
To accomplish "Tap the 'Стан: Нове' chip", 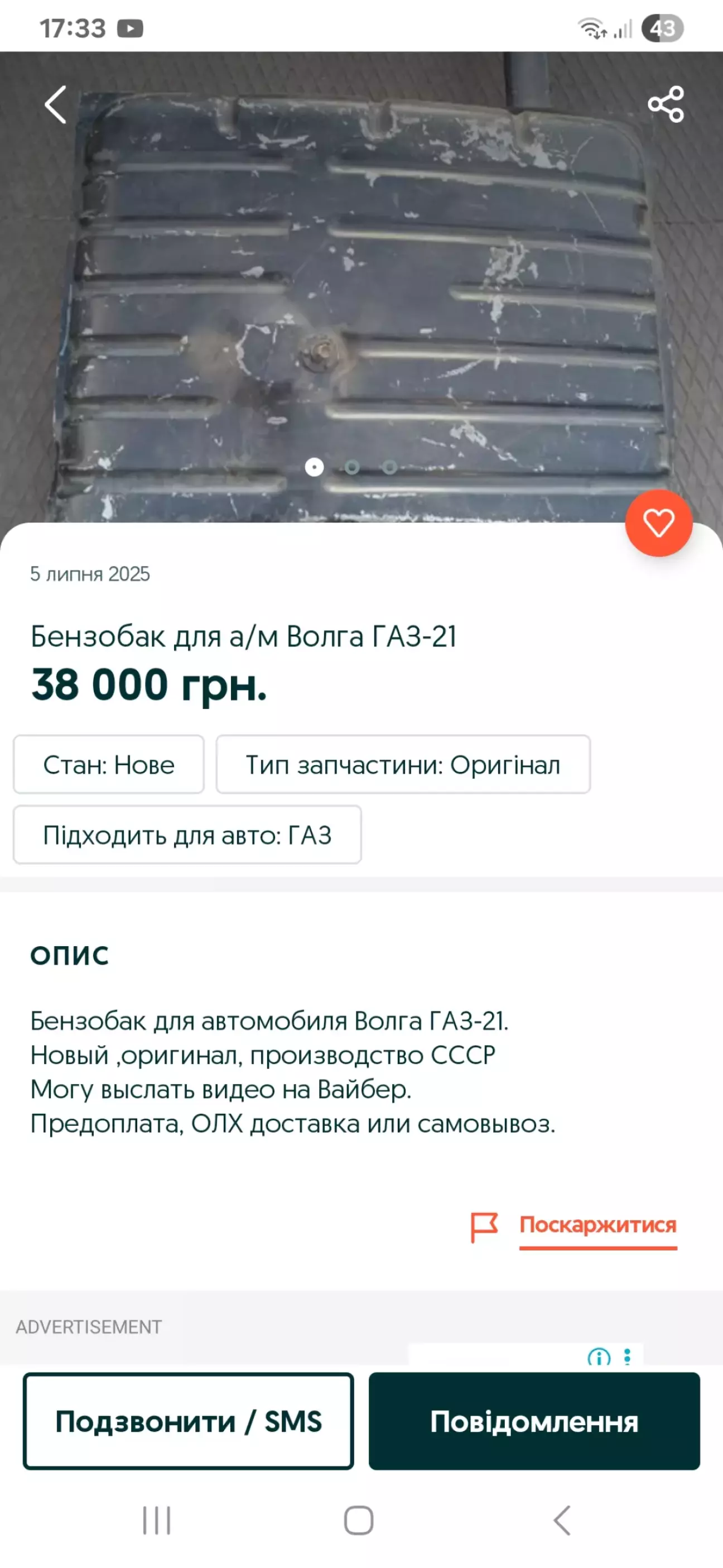I will pos(109,765).
